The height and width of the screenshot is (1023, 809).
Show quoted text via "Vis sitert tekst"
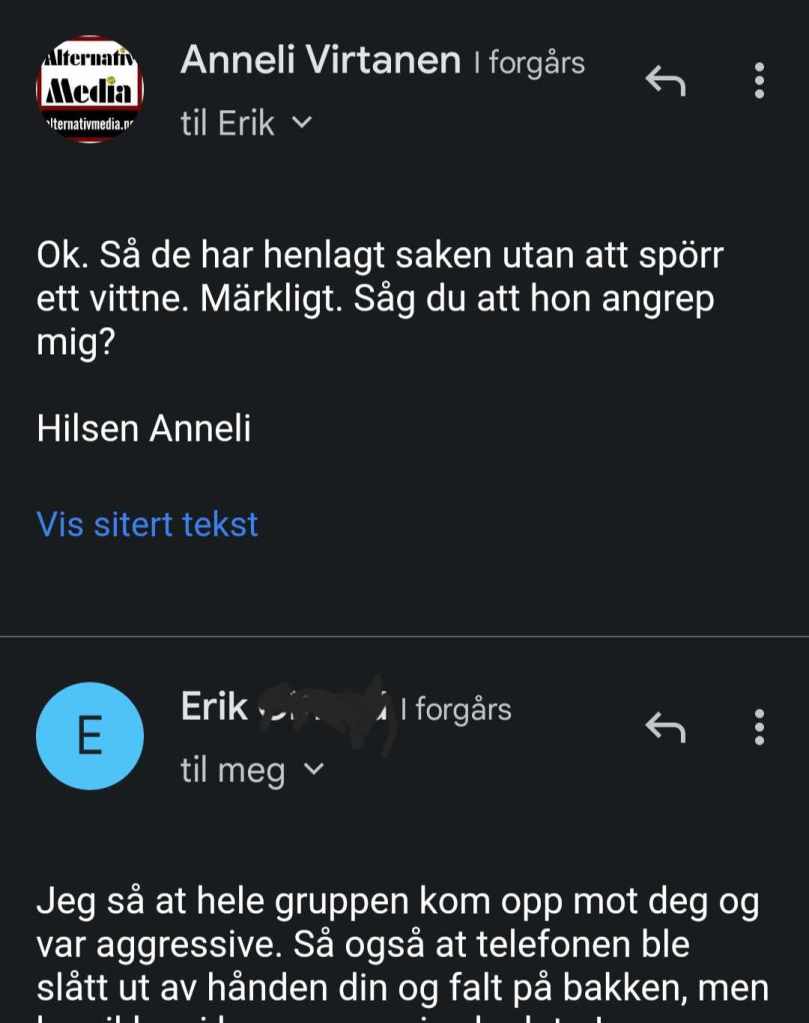(147, 524)
